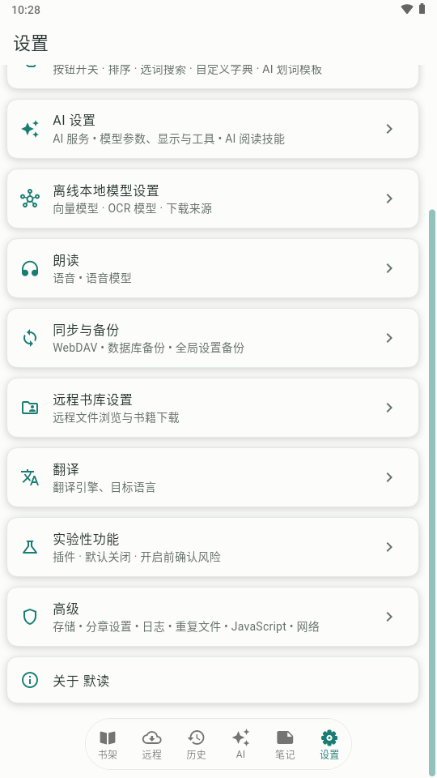The image size is (437, 778).
Task: Open 远程书库设置
Action: 212,408
